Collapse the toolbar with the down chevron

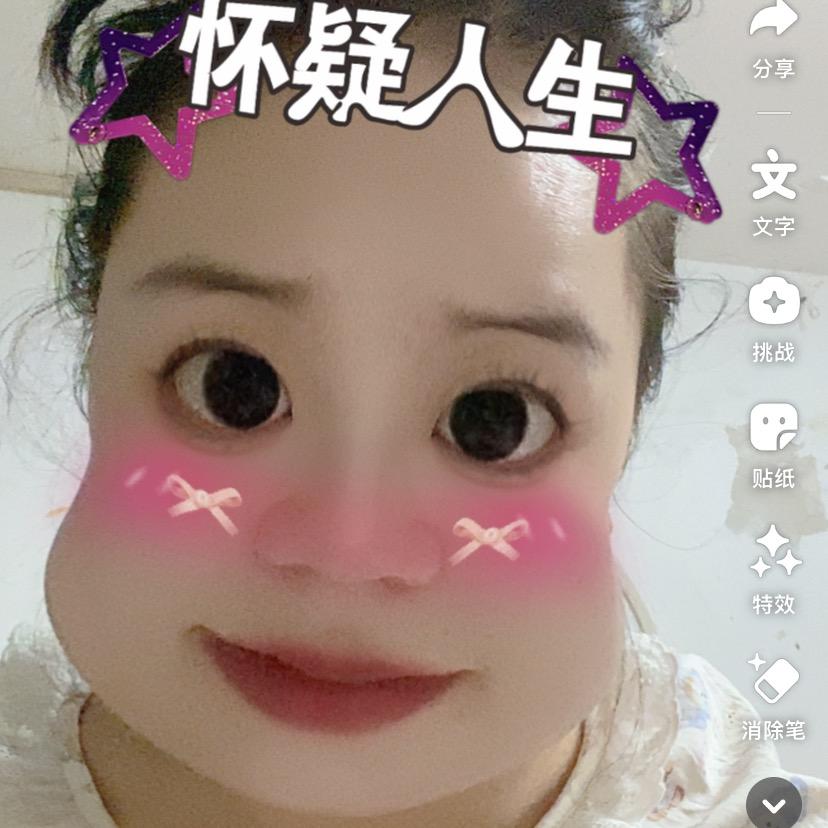[774, 805]
